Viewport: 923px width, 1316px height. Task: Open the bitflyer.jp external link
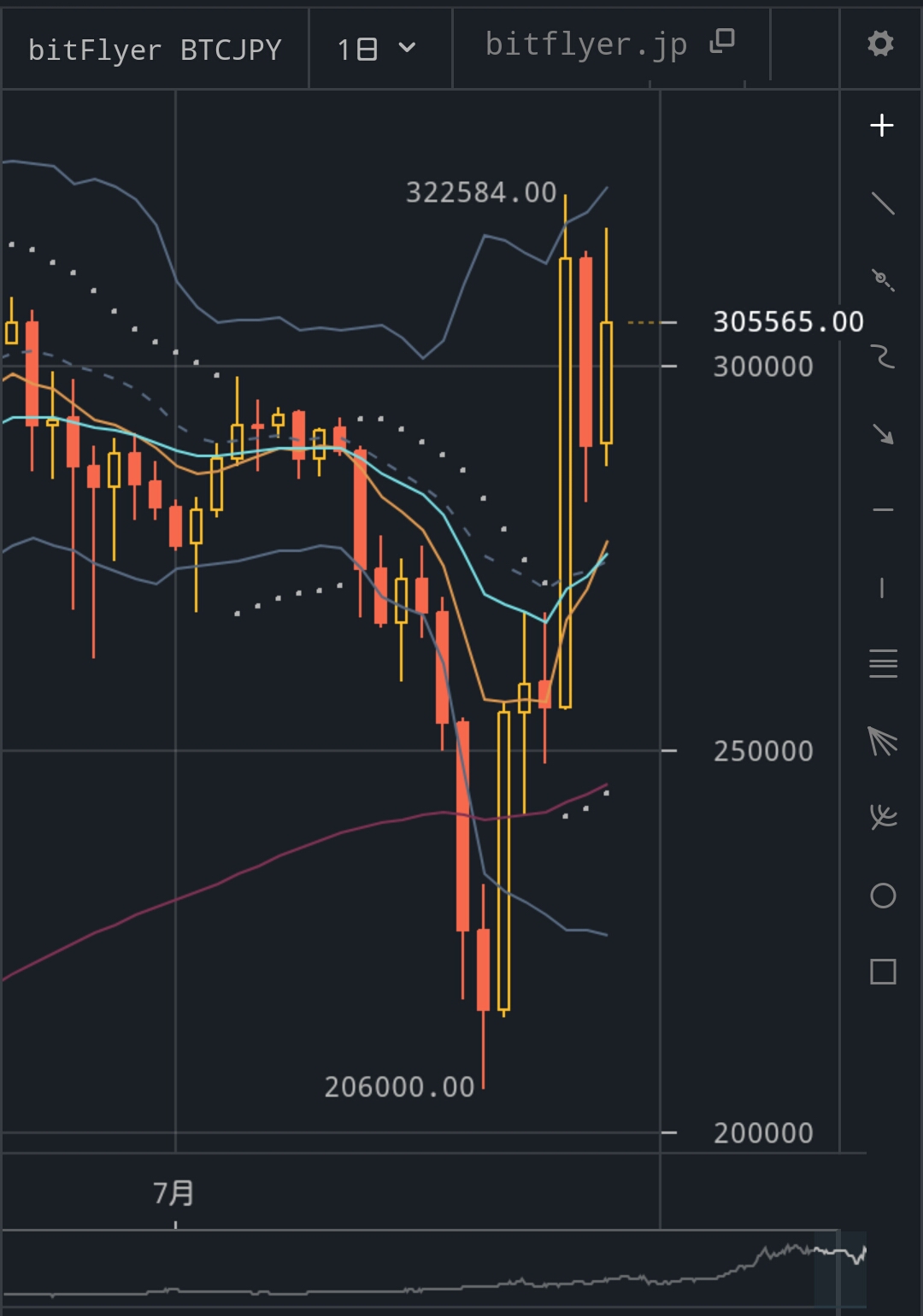608,44
